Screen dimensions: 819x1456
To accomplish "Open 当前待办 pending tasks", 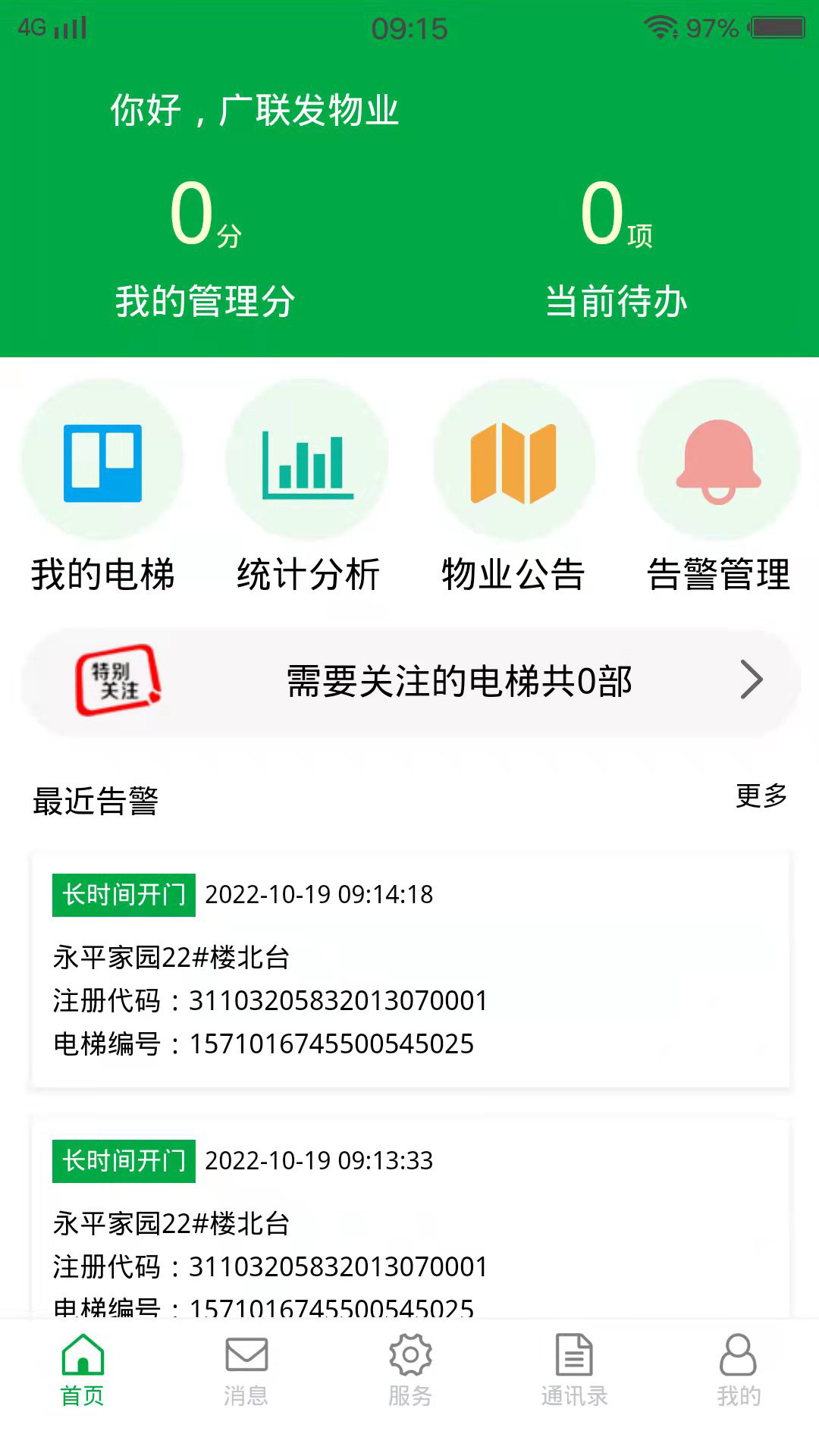I will [616, 248].
